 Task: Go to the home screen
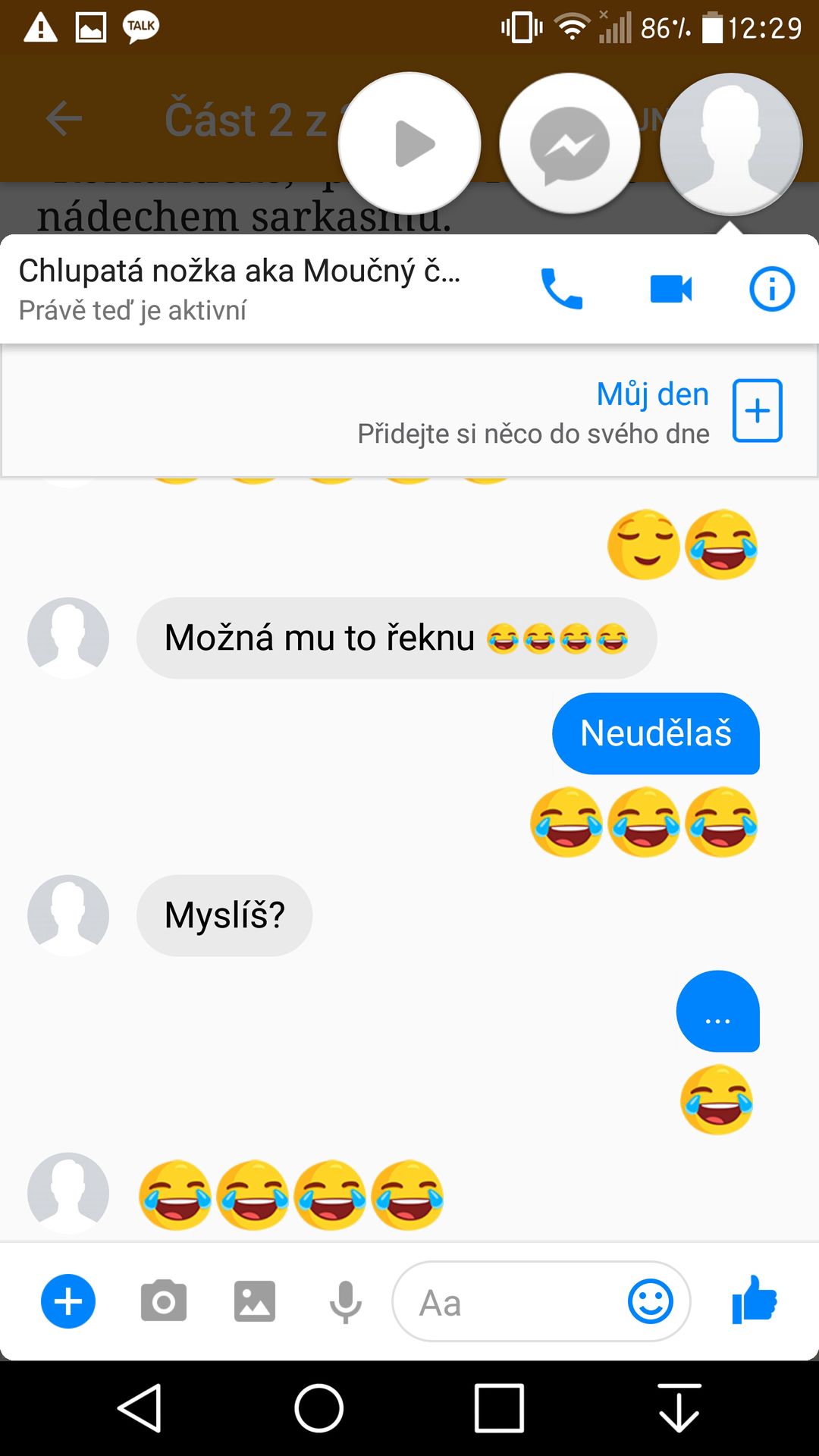(x=318, y=1408)
